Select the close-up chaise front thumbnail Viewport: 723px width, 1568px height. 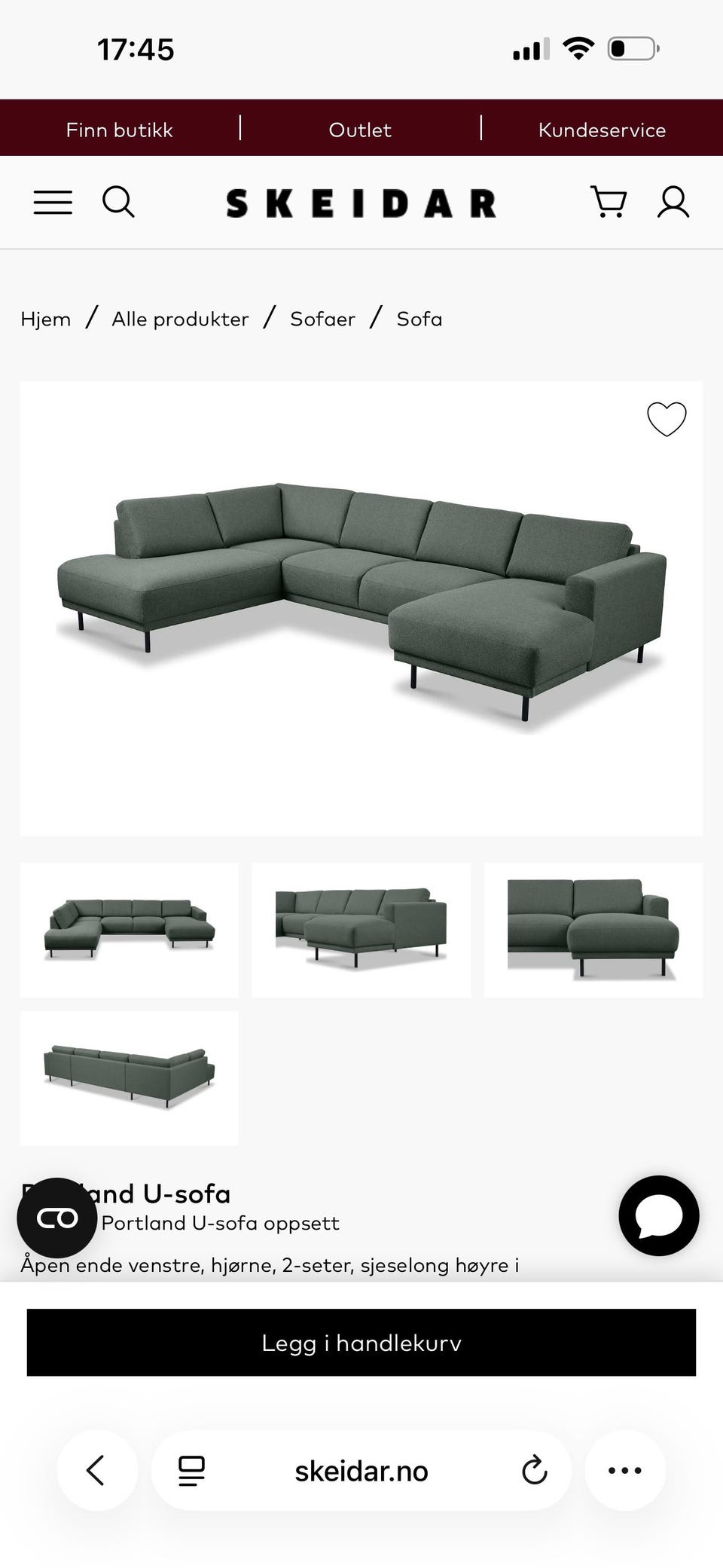click(x=593, y=930)
